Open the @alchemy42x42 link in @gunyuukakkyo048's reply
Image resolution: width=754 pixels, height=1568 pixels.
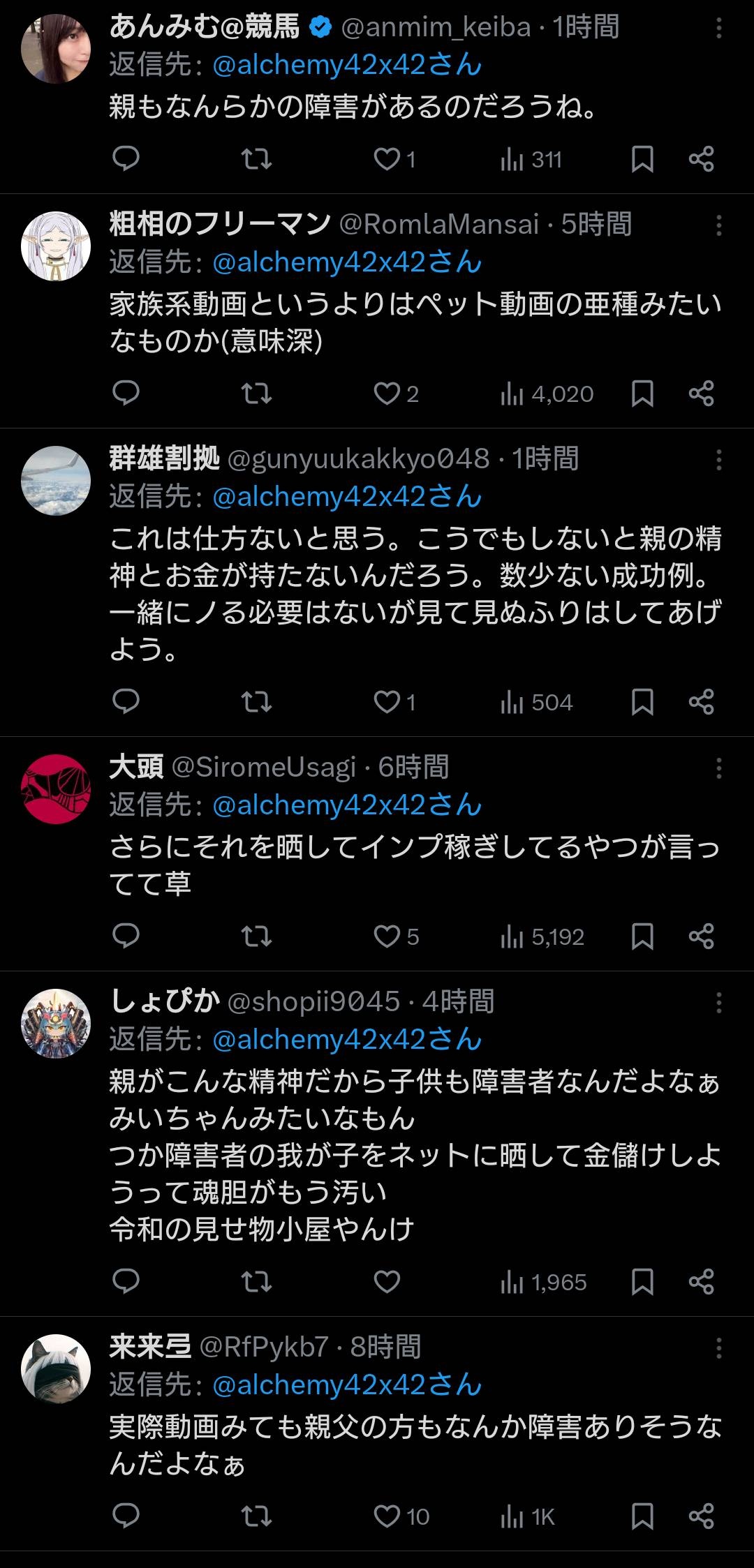[346, 497]
